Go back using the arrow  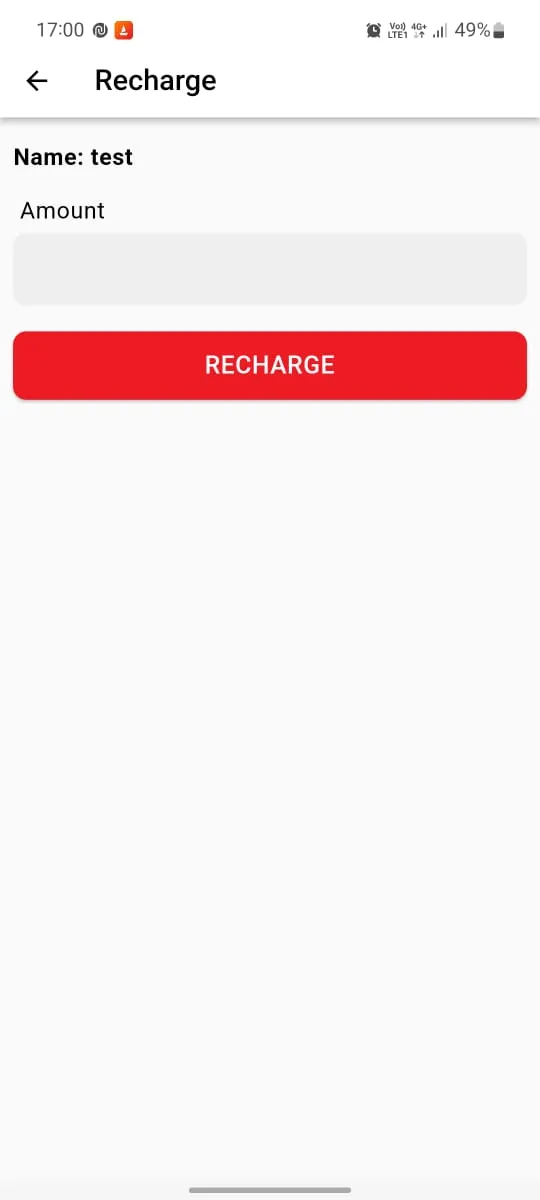tap(37, 81)
